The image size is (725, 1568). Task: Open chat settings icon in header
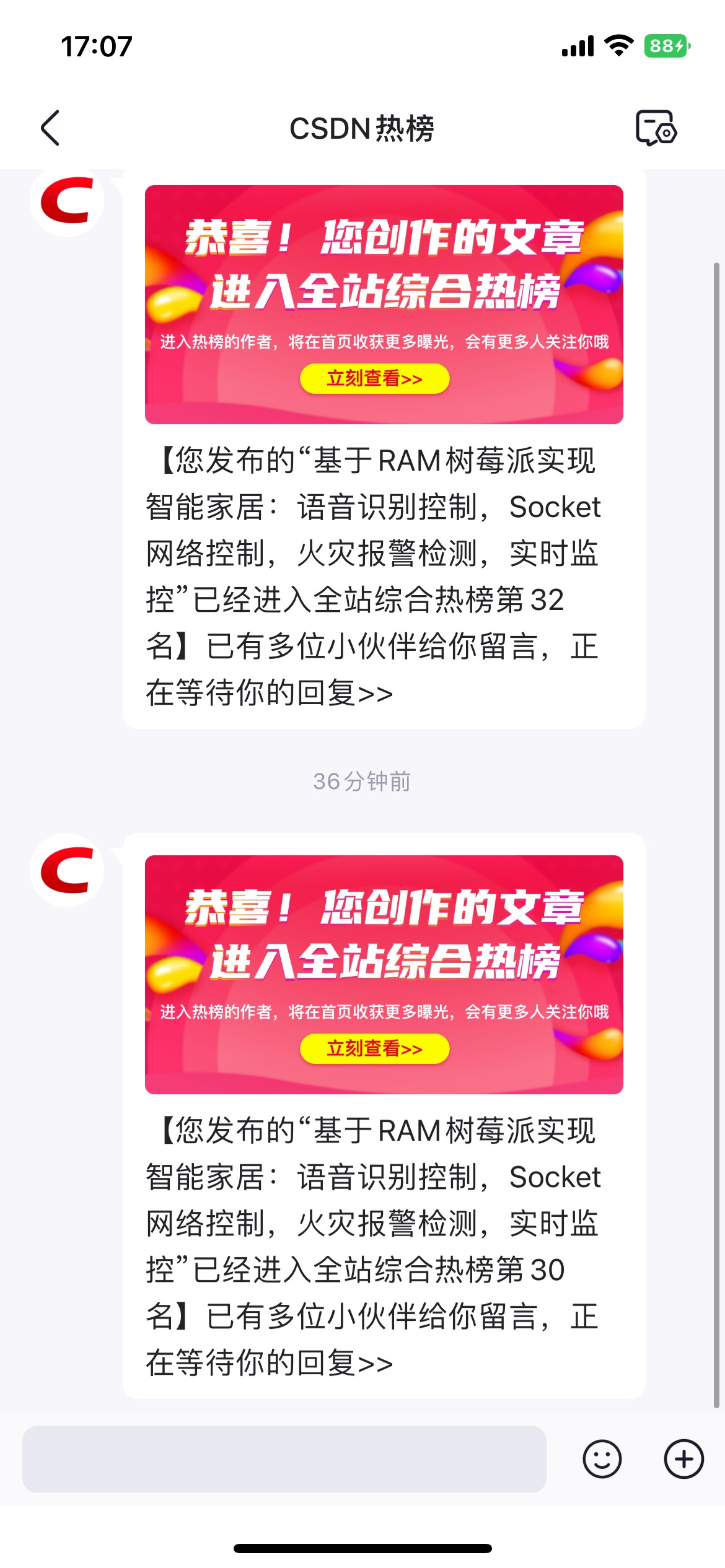(656, 128)
